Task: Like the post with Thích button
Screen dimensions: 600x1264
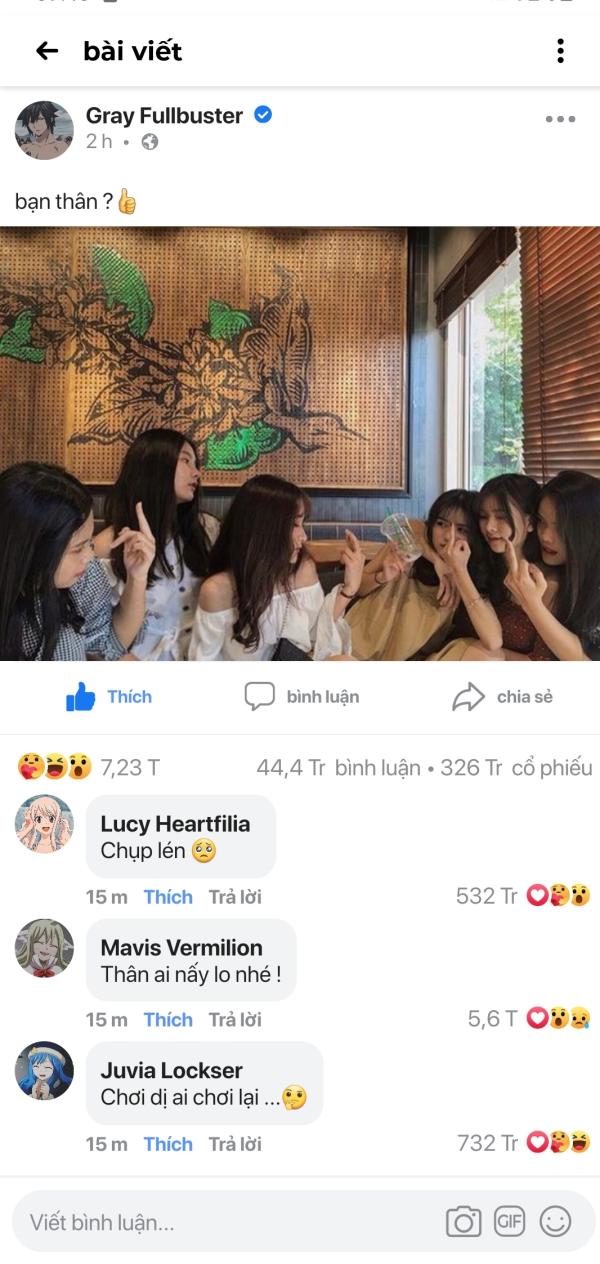Action: pyautogui.click(x=109, y=697)
